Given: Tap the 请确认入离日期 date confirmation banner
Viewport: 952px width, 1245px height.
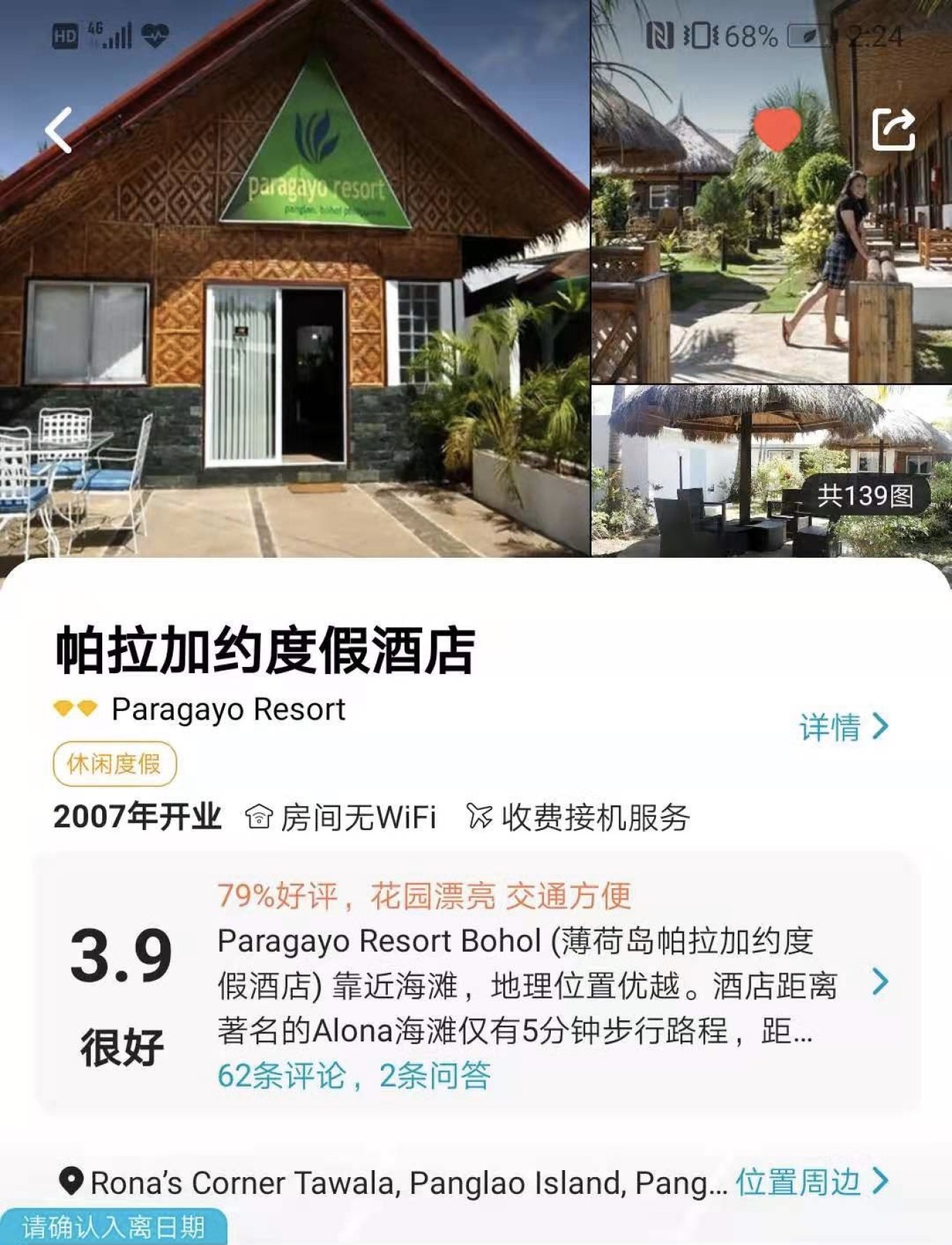Looking at the screenshot, I should [113, 1228].
